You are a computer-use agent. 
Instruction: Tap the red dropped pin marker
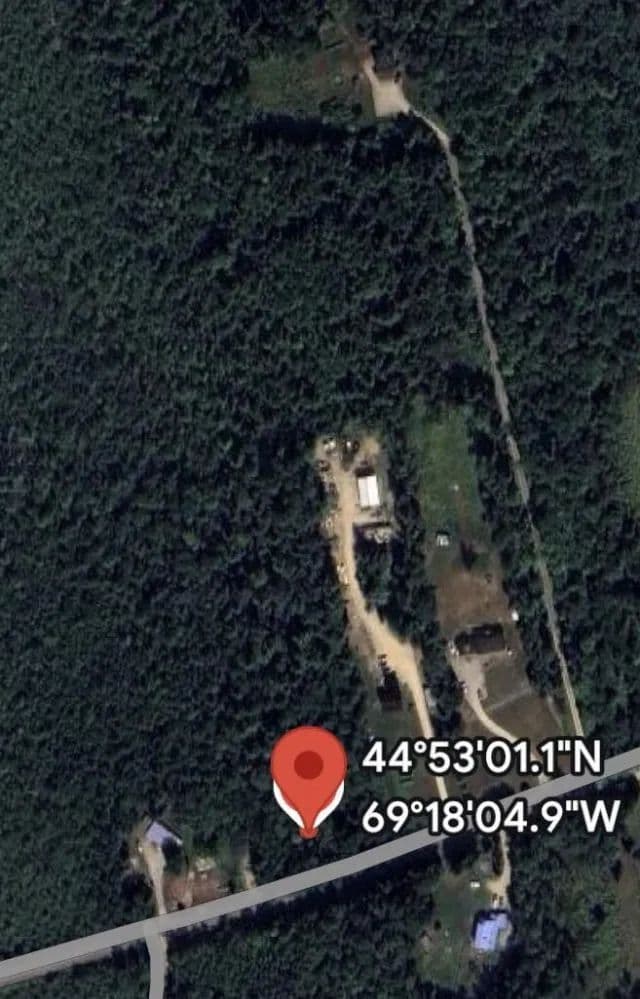click(309, 771)
